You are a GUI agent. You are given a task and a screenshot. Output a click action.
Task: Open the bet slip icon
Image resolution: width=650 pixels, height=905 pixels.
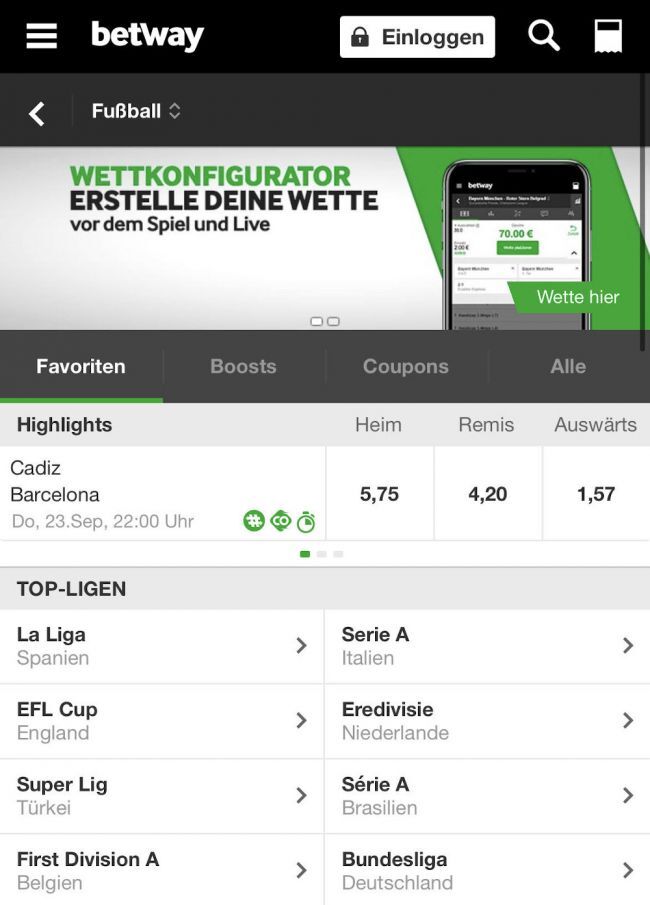pyautogui.click(x=607, y=36)
